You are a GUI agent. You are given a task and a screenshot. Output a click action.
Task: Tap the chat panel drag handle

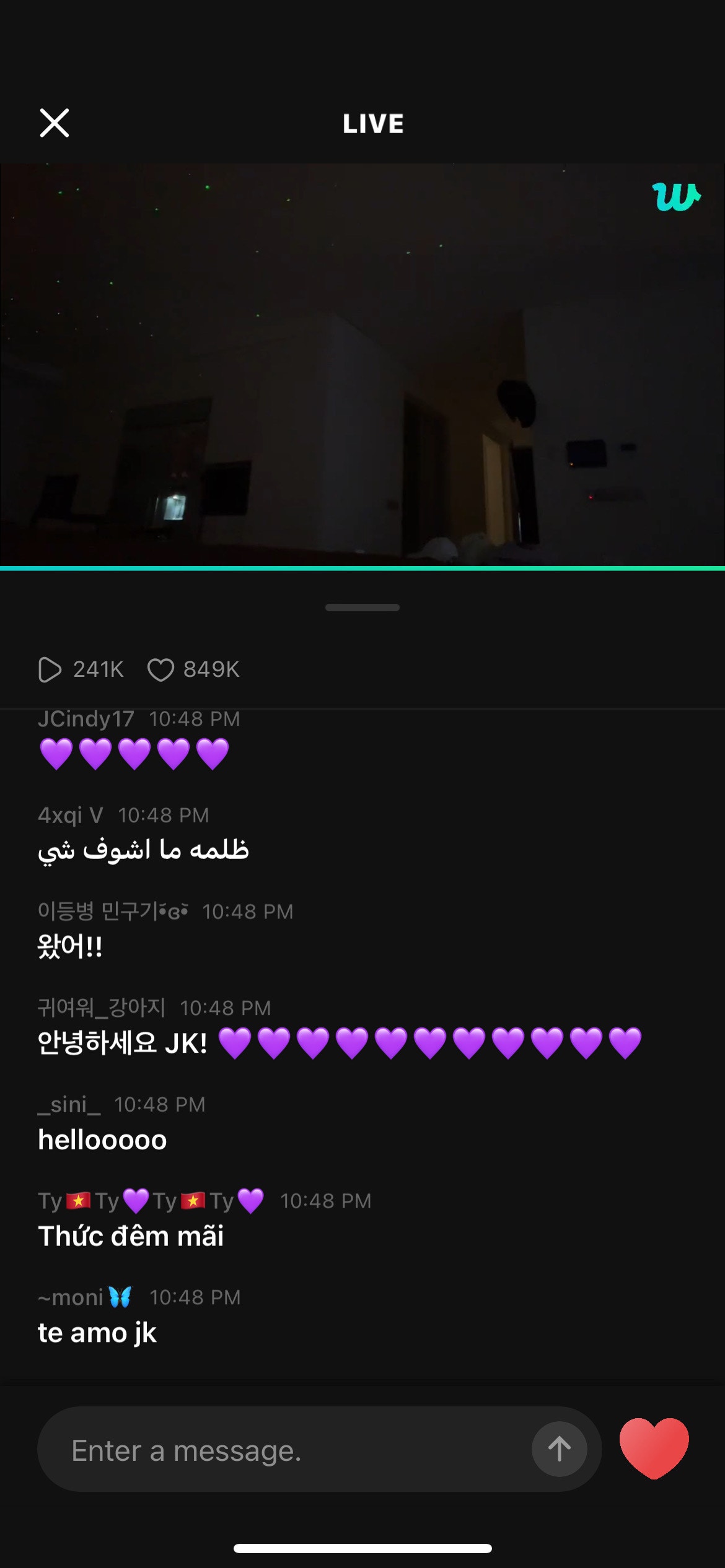[x=362, y=608]
